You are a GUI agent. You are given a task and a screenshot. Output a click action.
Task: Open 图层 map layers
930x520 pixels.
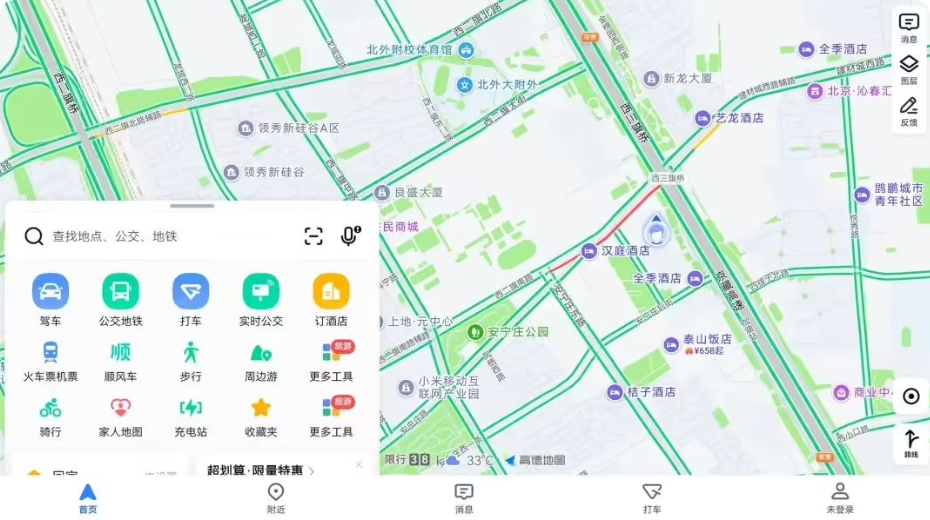click(x=909, y=69)
